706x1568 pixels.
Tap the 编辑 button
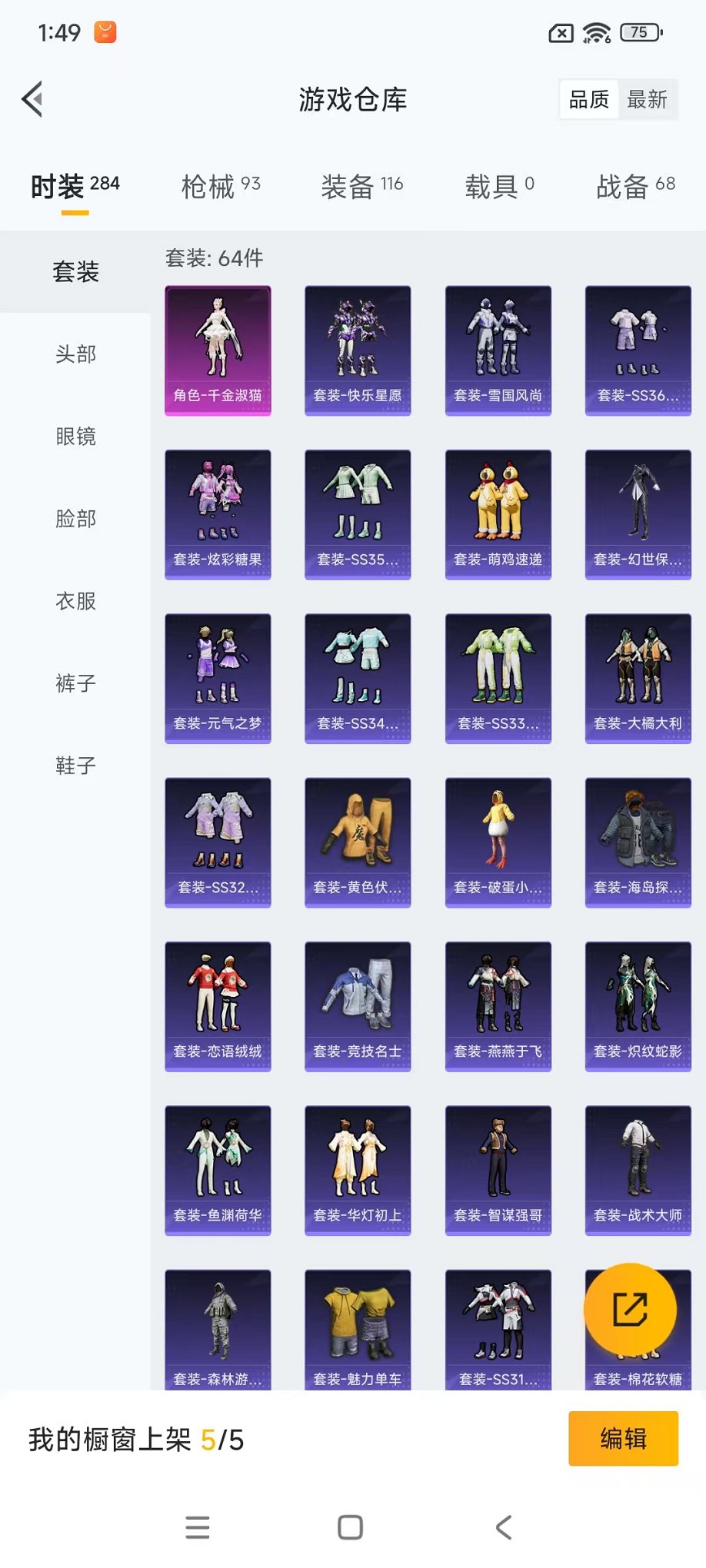pyautogui.click(x=623, y=1438)
